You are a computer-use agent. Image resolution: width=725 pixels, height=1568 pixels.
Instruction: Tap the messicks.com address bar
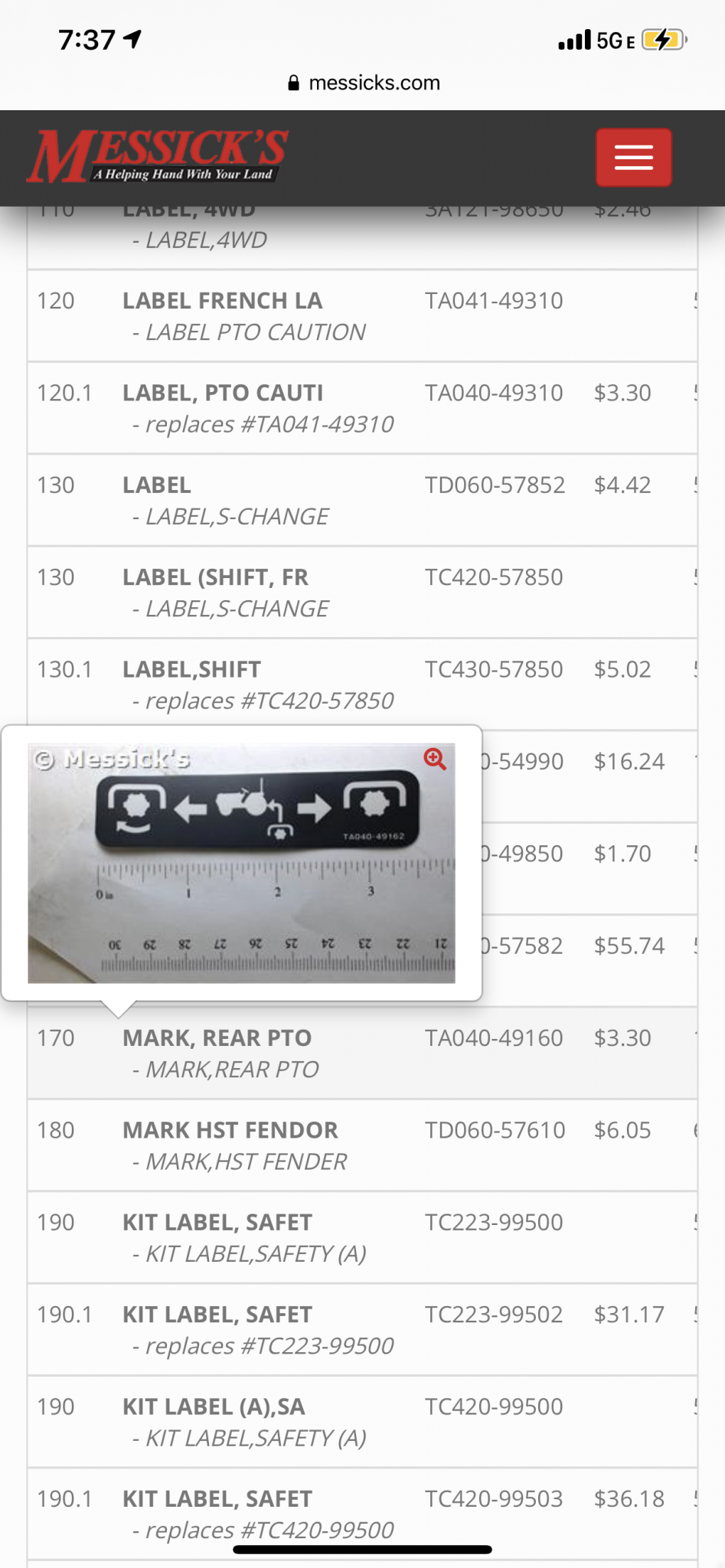click(363, 83)
